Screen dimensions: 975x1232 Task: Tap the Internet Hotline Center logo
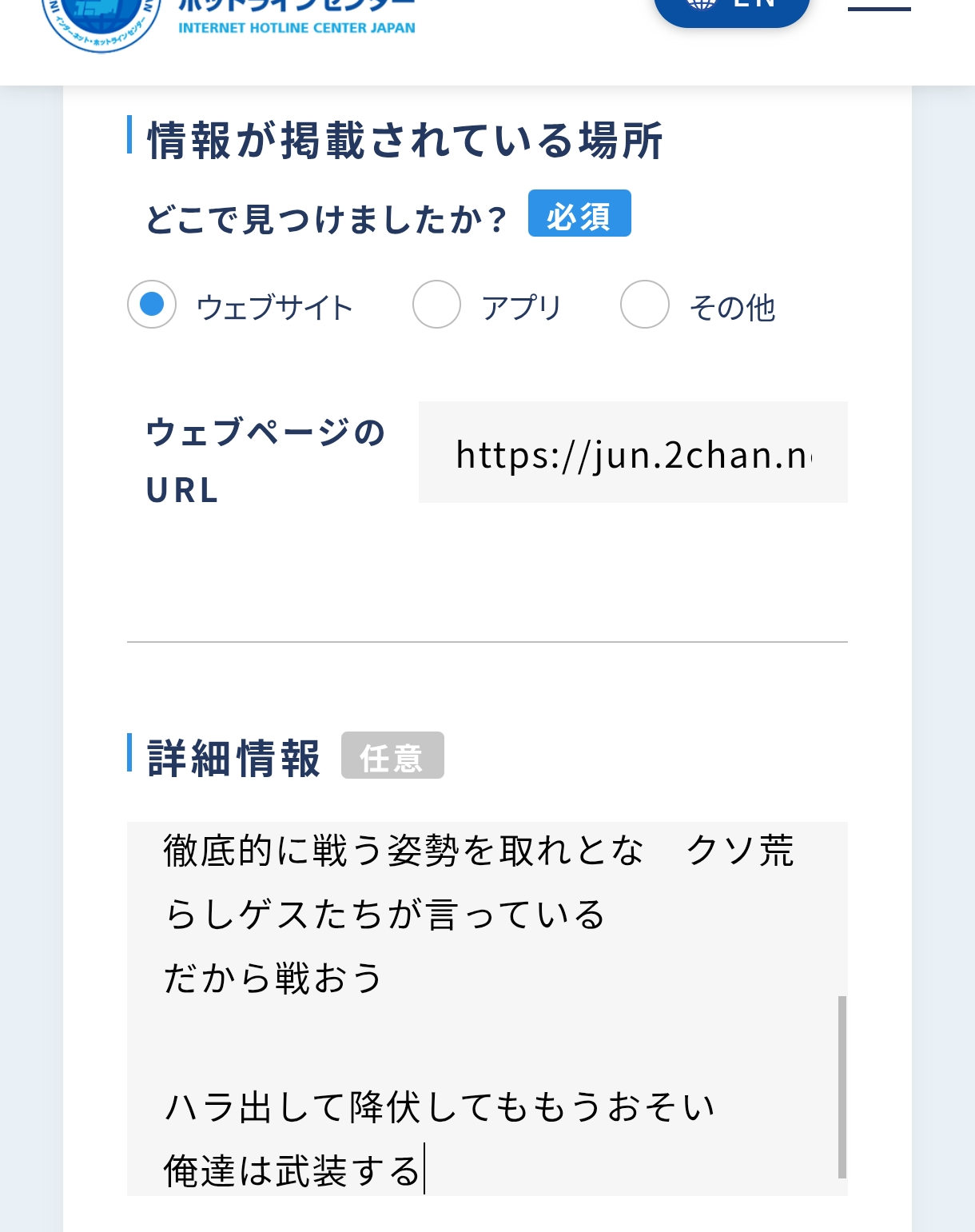(229, 20)
